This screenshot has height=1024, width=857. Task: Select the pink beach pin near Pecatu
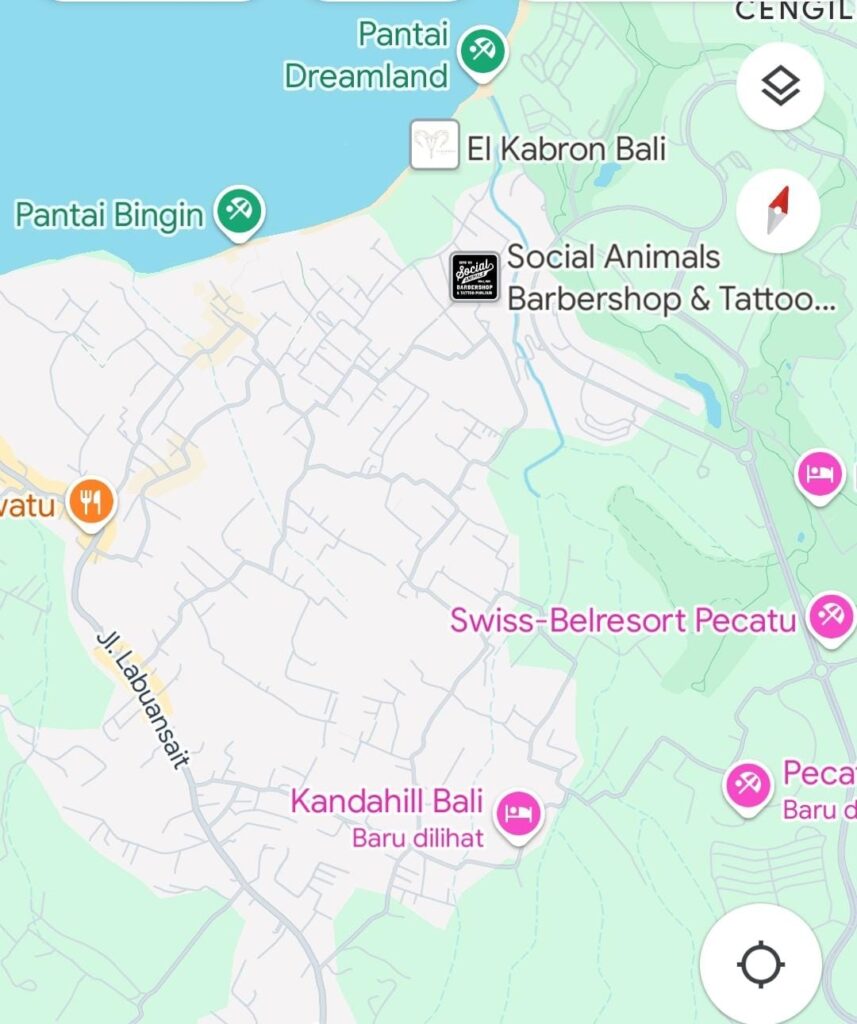coord(748,785)
